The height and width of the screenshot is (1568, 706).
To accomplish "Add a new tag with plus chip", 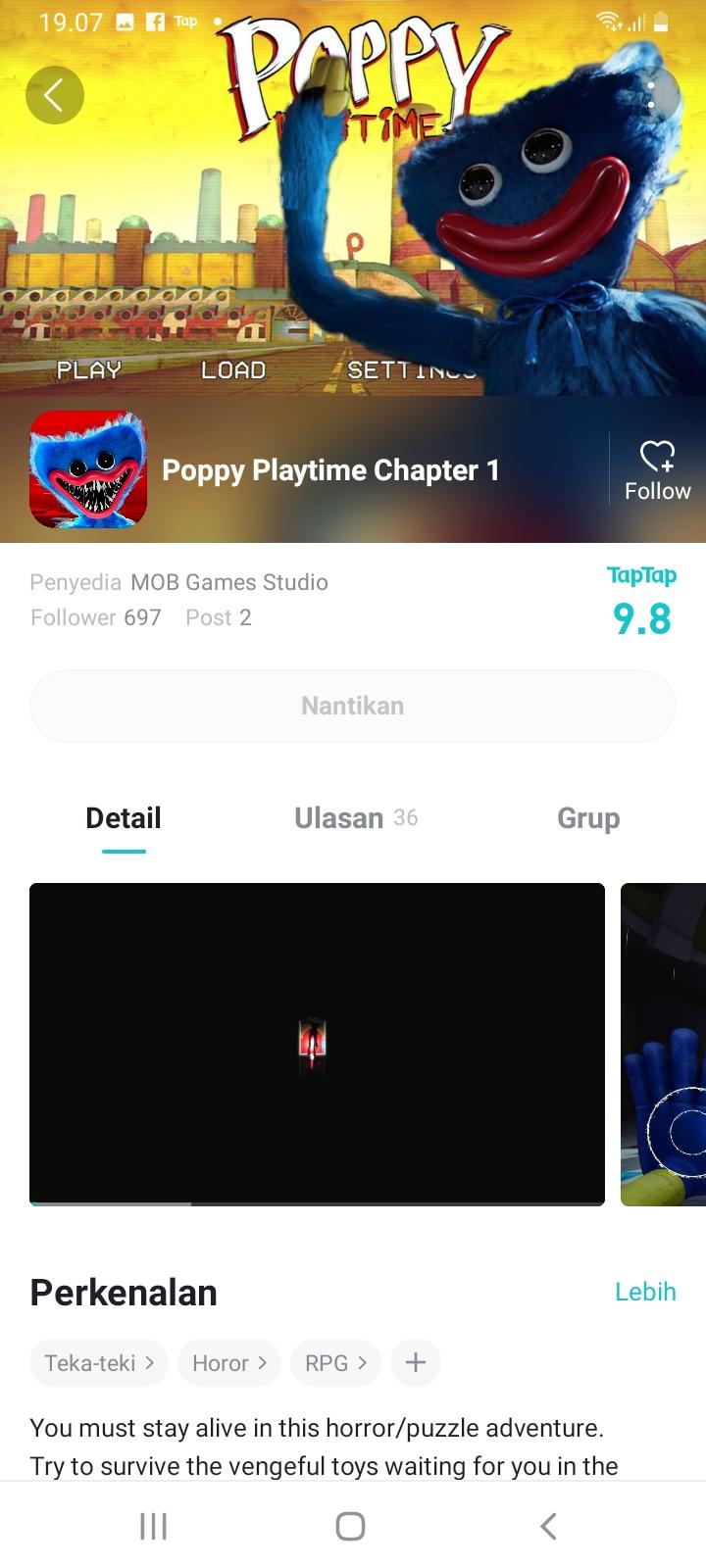I will point(416,1363).
